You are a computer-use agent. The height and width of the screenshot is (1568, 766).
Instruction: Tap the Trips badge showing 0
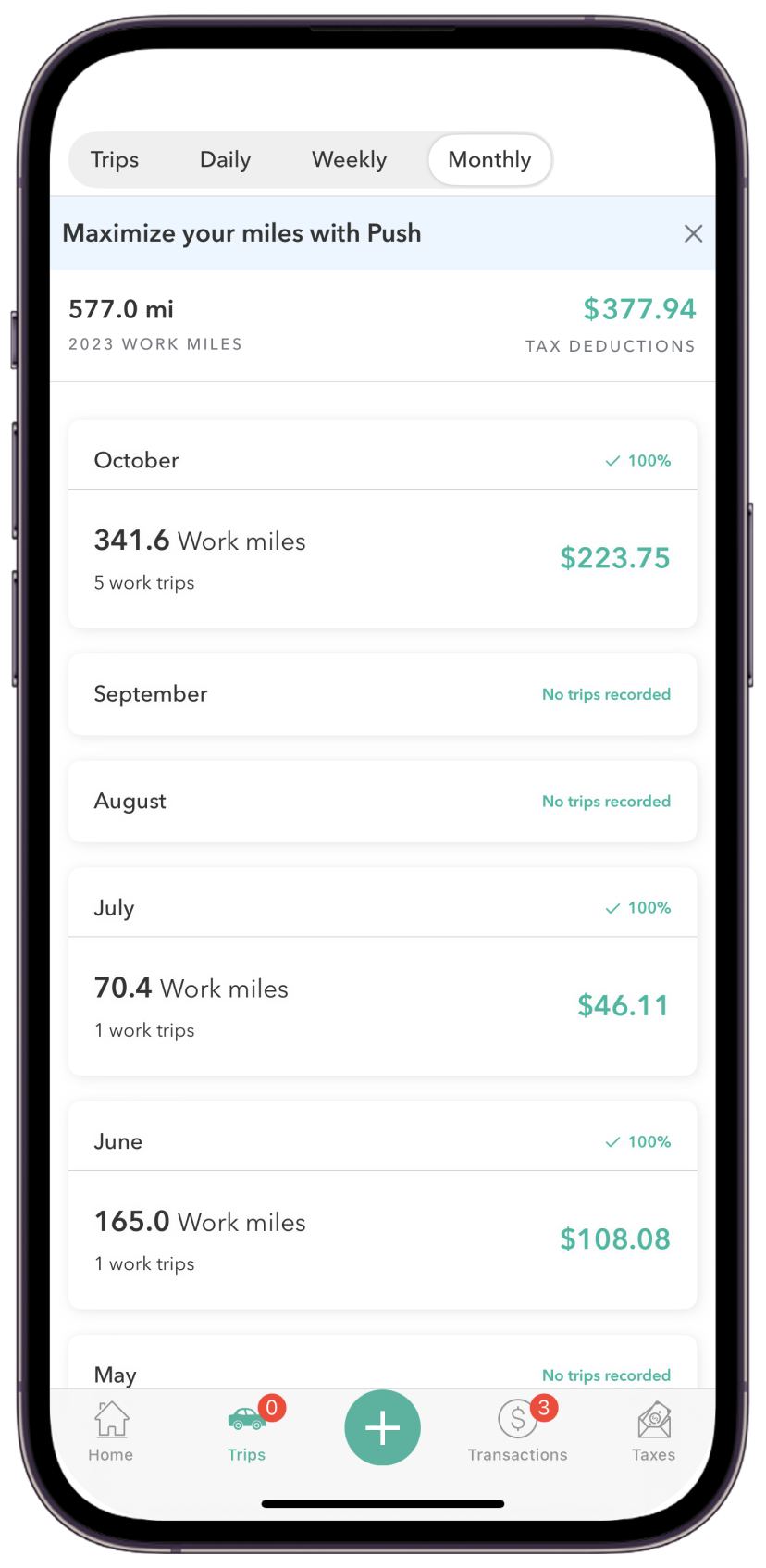pyautogui.click(x=271, y=1408)
